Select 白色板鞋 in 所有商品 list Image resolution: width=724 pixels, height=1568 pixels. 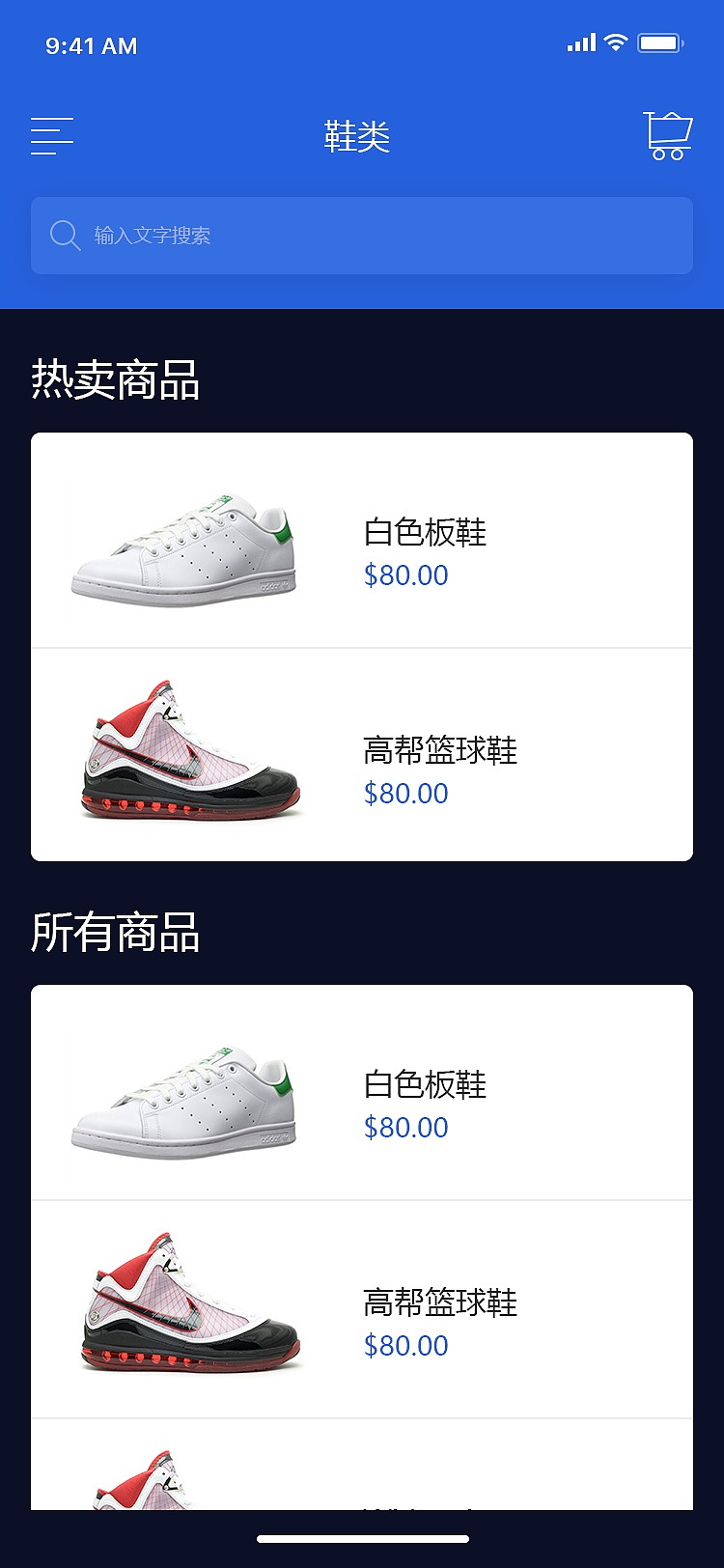click(362, 1094)
